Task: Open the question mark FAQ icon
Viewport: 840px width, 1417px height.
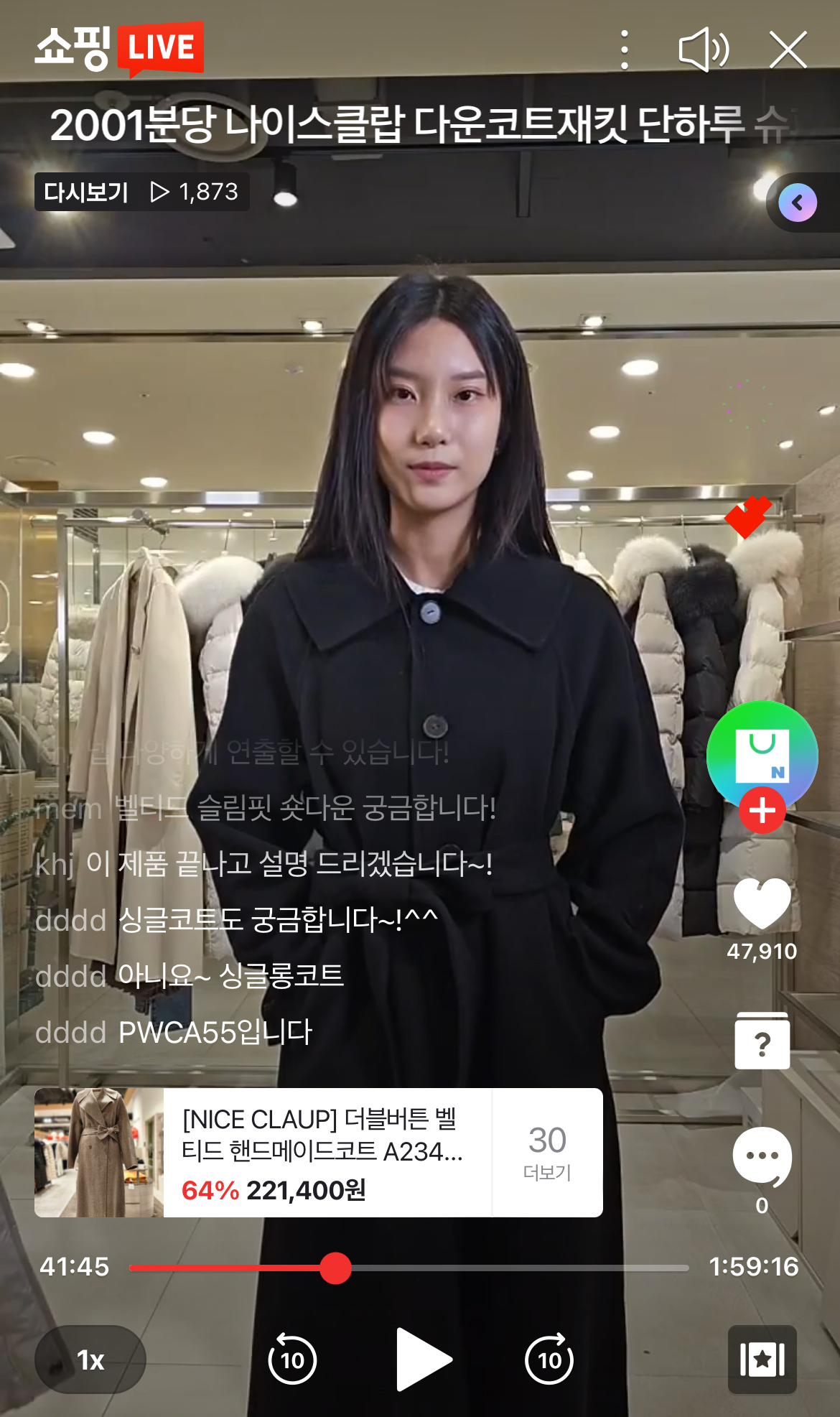Action: tap(762, 1041)
